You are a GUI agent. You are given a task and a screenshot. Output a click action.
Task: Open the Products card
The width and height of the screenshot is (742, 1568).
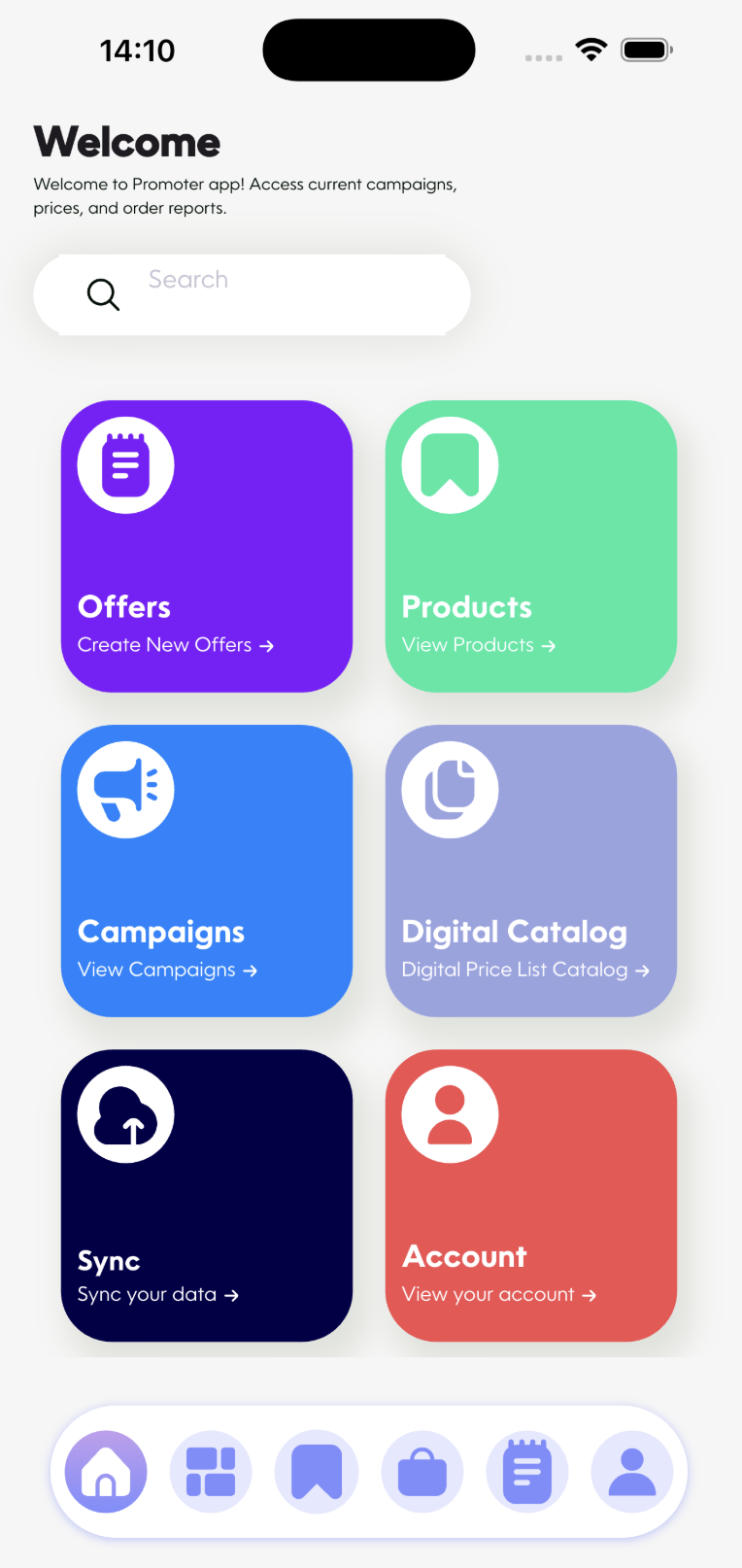point(531,546)
